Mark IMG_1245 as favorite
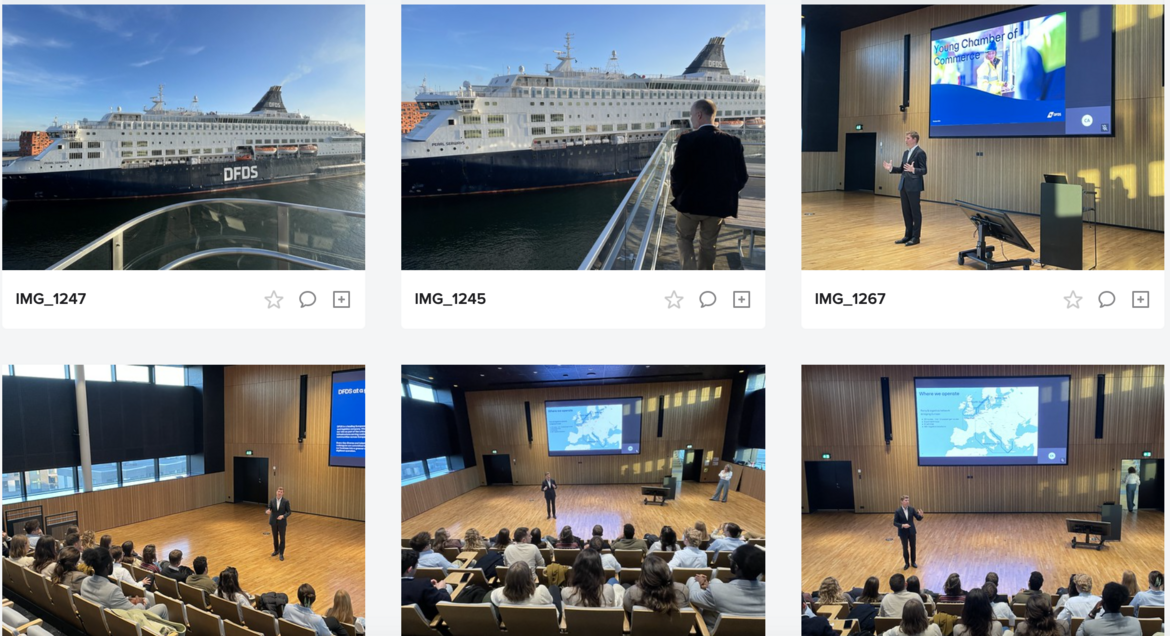 674,299
